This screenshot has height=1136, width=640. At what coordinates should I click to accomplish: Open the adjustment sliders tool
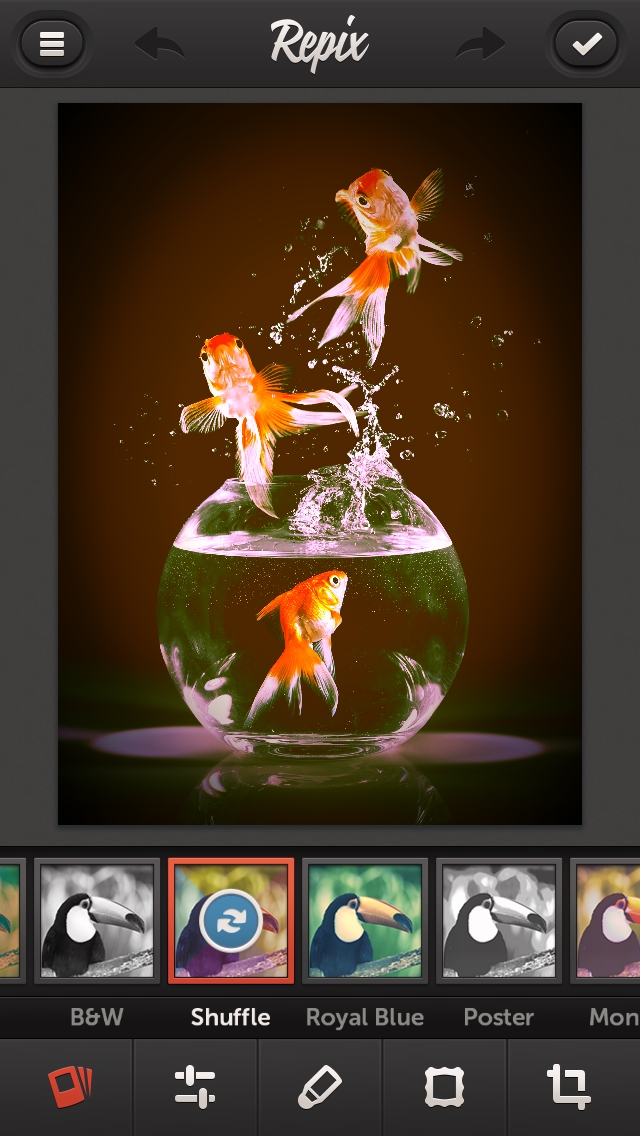click(195, 1087)
